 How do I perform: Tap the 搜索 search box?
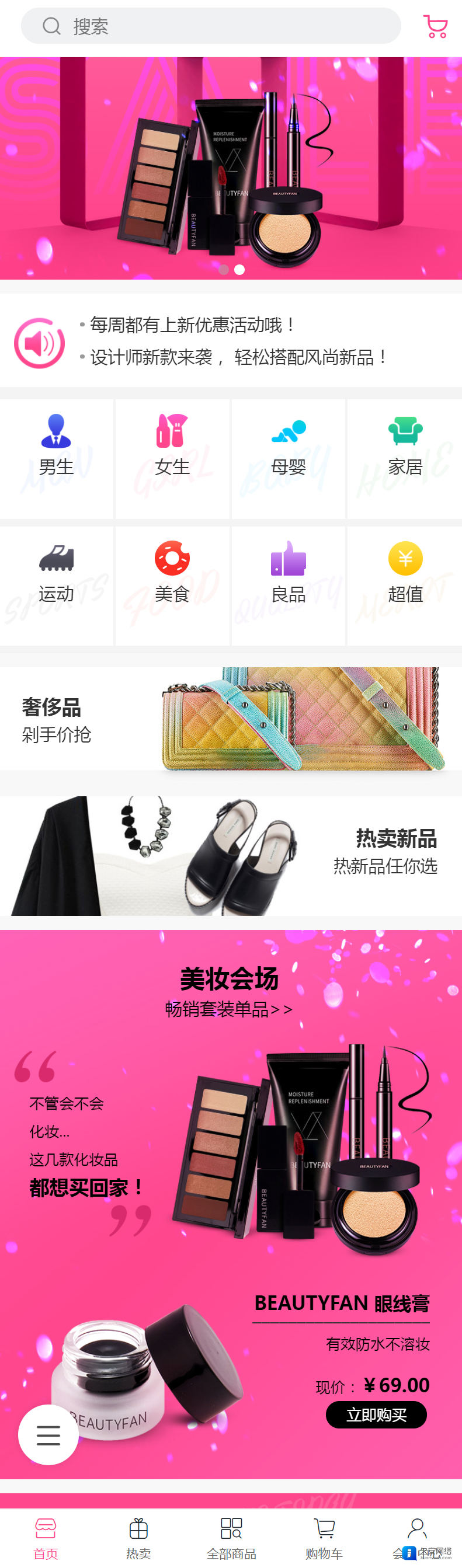click(x=211, y=26)
